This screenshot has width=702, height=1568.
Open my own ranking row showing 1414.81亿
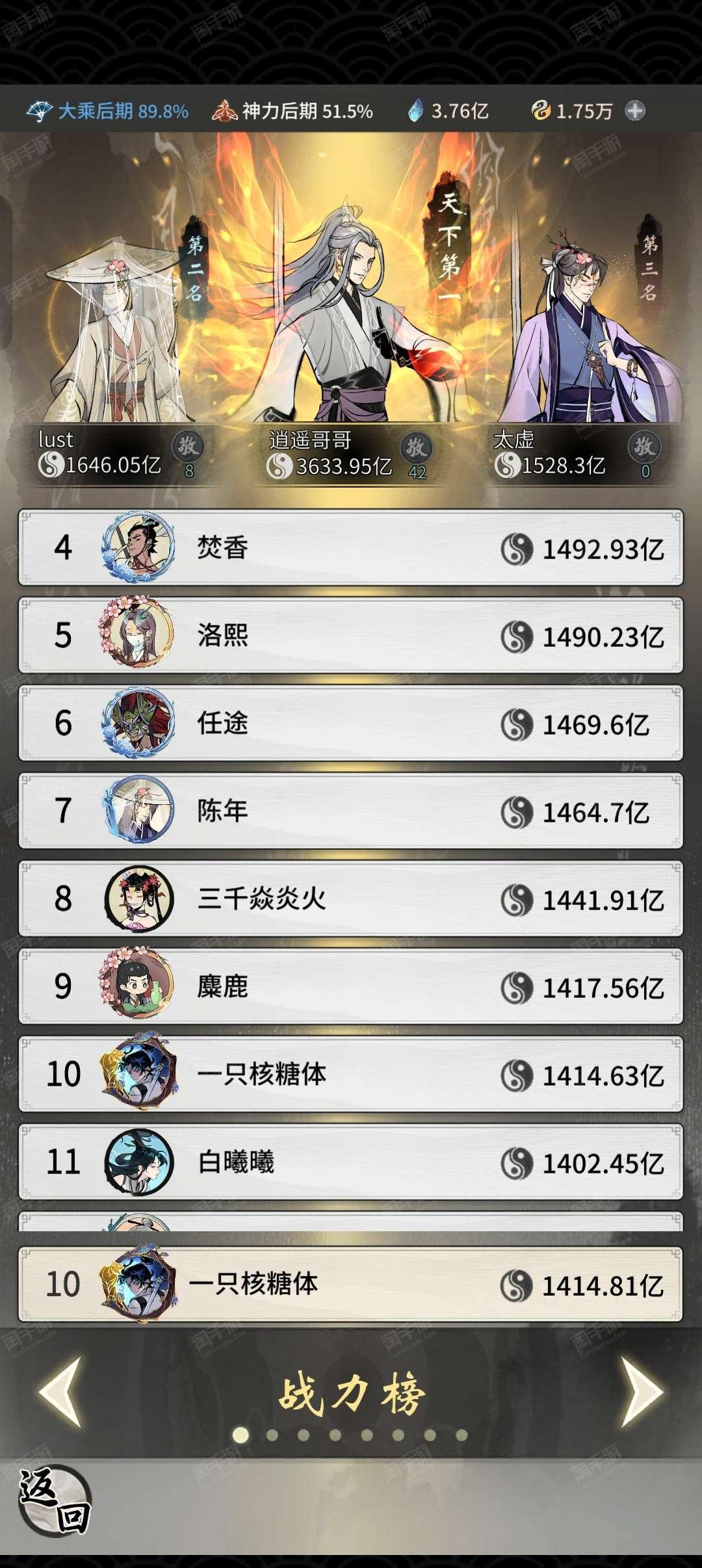pyautogui.click(x=351, y=1284)
